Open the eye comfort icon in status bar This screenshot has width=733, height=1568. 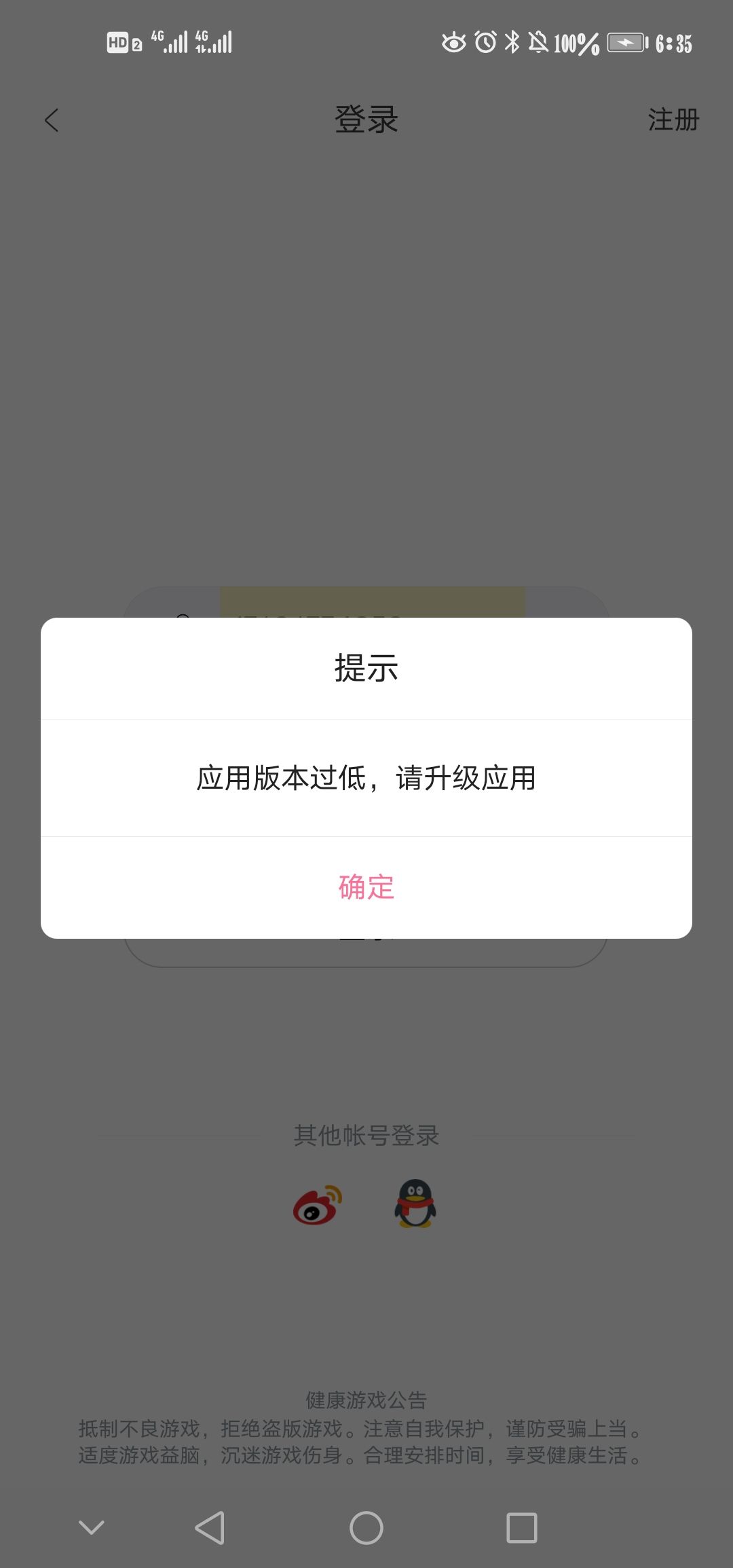(x=452, y=43)
